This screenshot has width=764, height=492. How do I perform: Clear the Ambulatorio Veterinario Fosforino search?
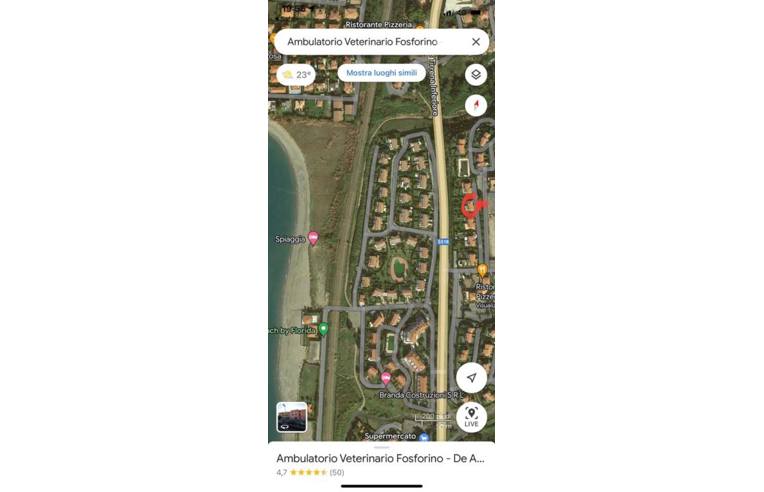[x=476, y=42]
